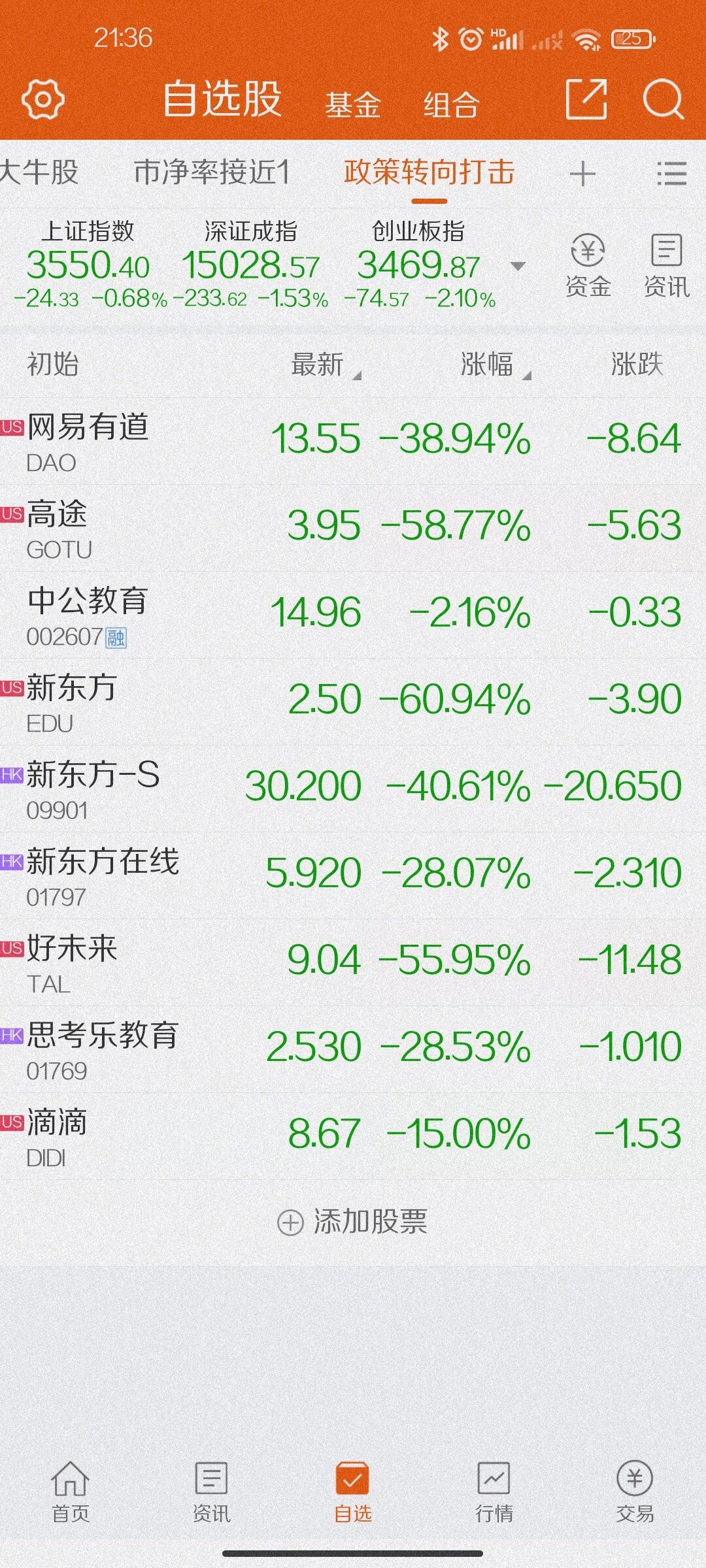706x1568 pixels.
Task: Tap 添加股票 to add a stock
Action: [x=353, y=1222]
